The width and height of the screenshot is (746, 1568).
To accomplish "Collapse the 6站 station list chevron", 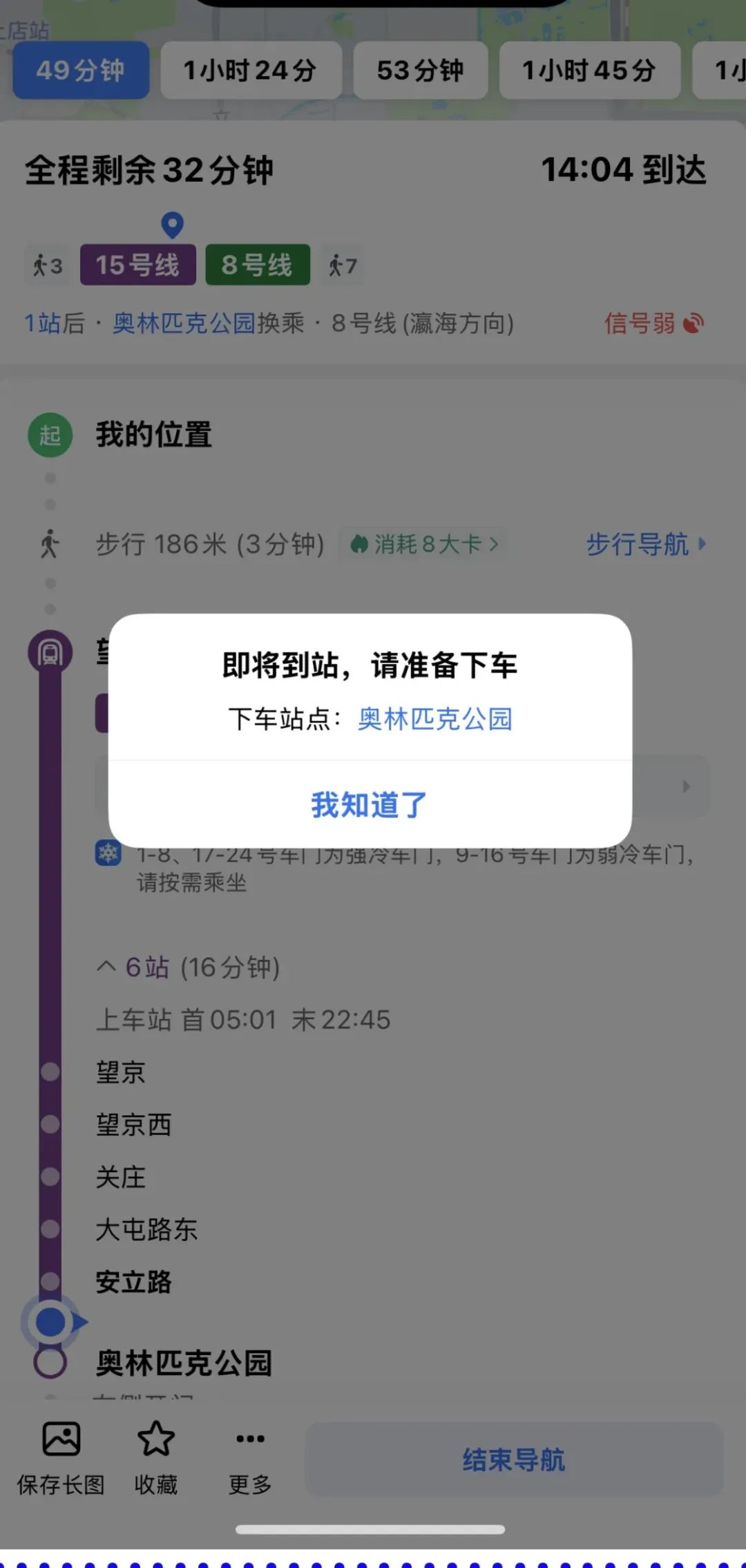I will (108, 966).
